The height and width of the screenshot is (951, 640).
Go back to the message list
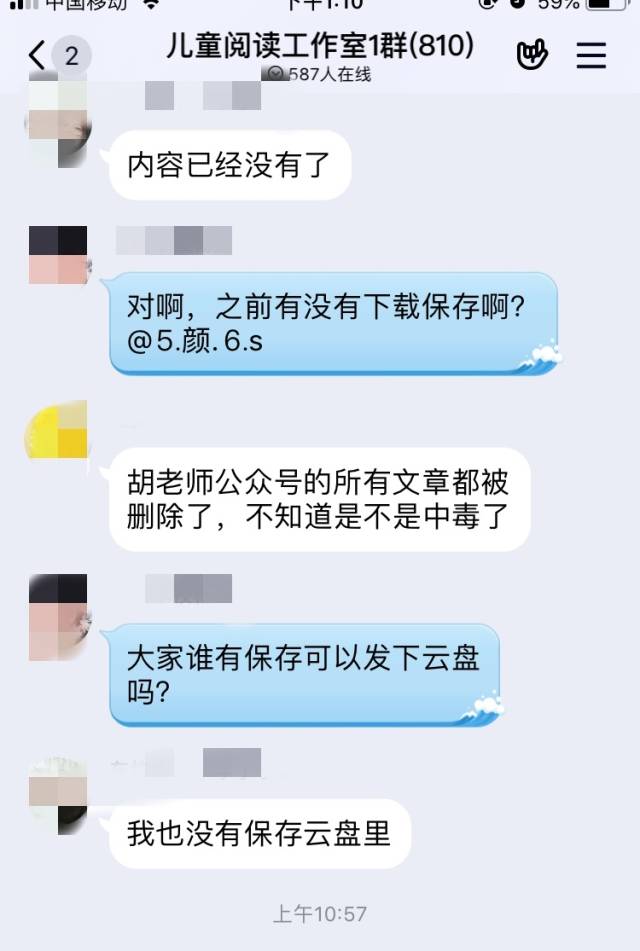[x=38, y=55]
